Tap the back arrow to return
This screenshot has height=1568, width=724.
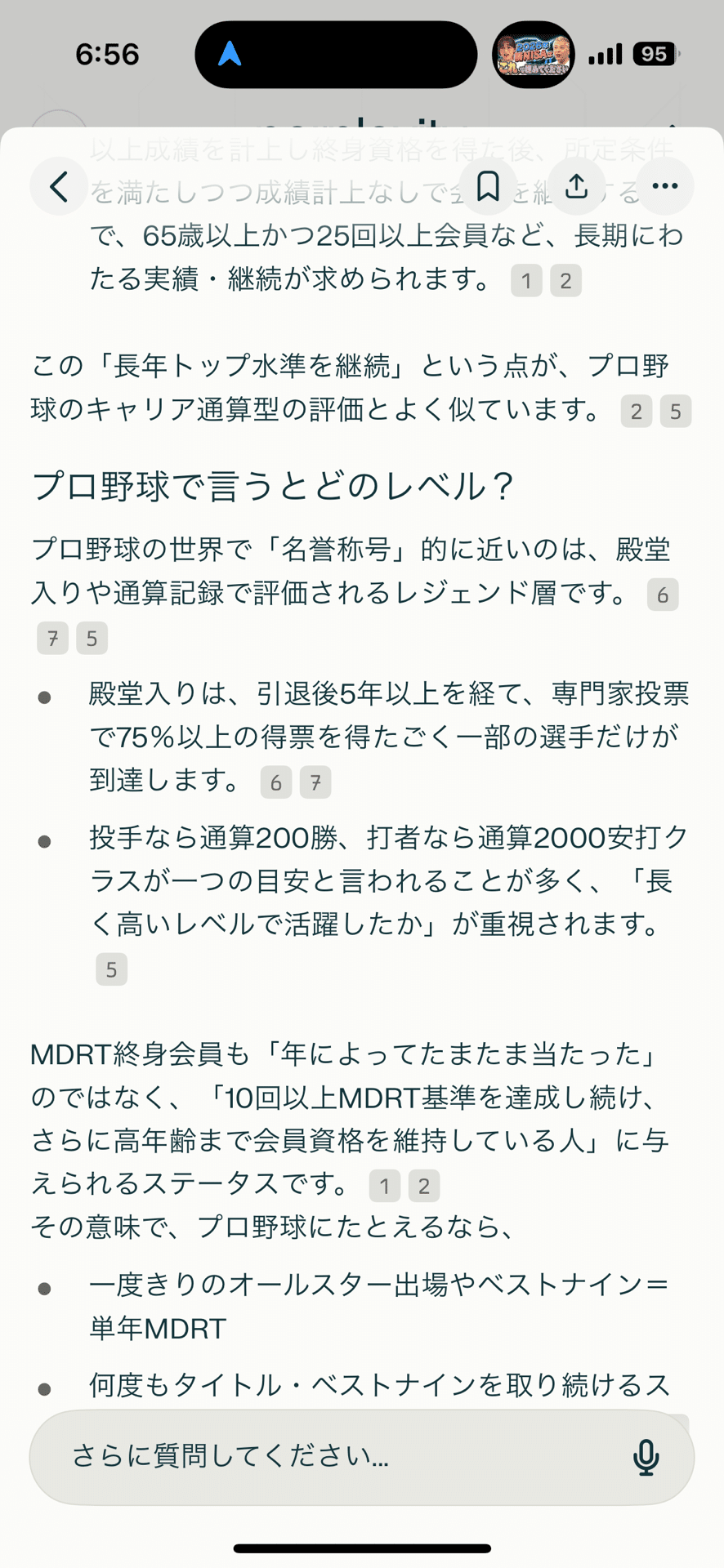[58, 186]
